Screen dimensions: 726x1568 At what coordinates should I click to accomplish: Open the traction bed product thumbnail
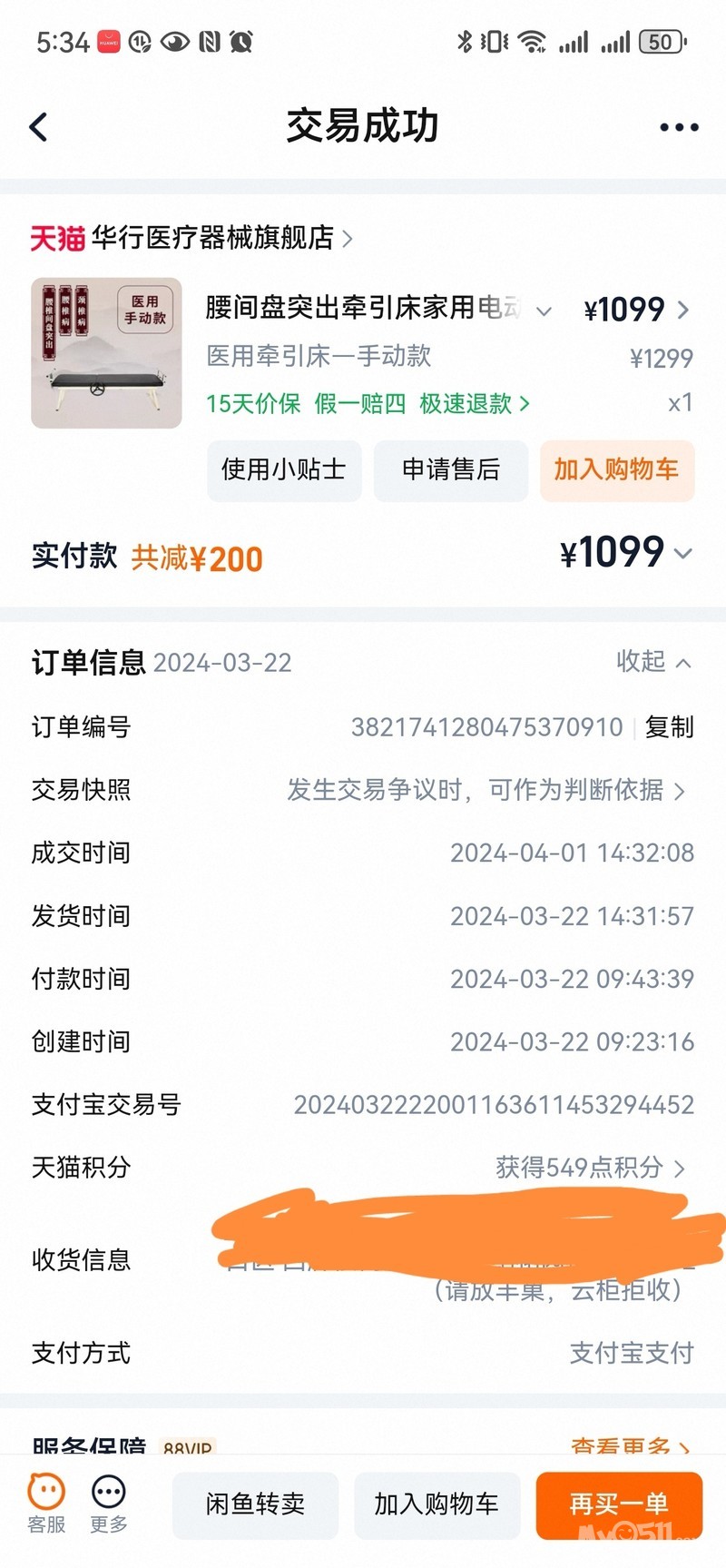click(106, 353)
